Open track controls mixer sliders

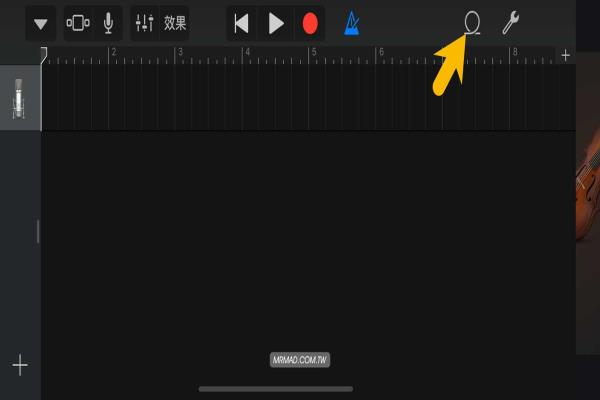coord(144,23)
